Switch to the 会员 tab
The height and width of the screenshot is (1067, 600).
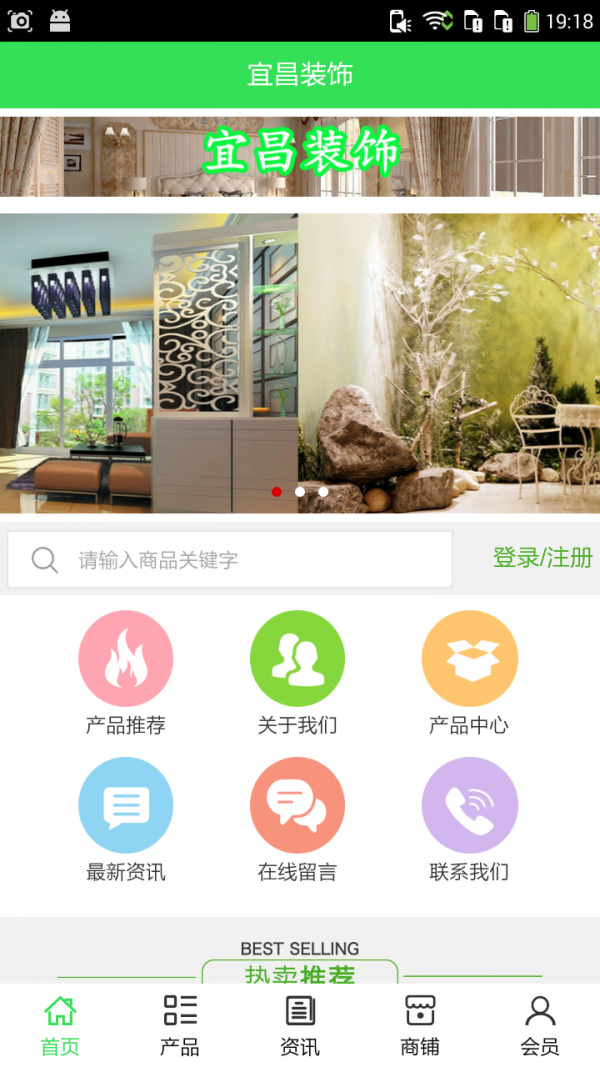click(540, 1025)
